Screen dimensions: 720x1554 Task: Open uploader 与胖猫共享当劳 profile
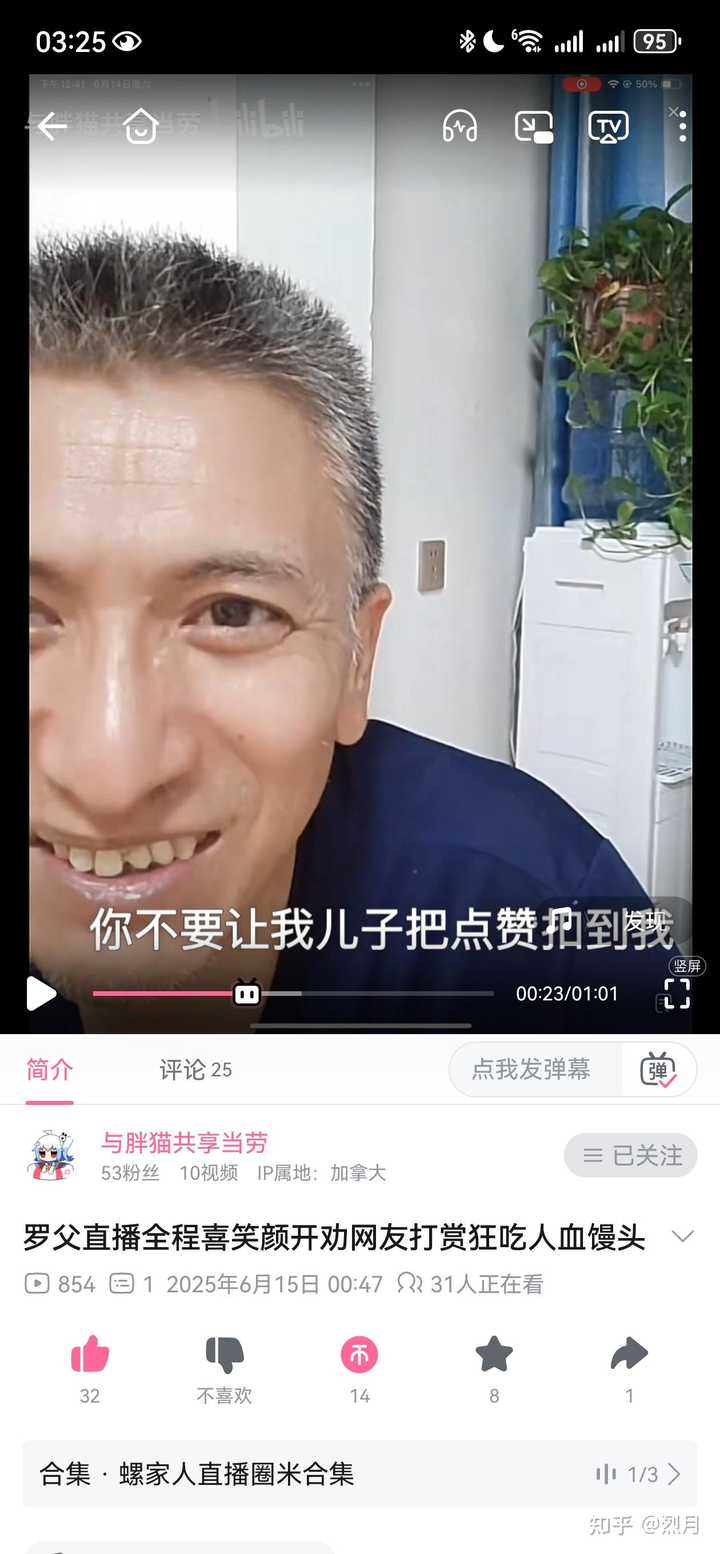click(184, 1142)
